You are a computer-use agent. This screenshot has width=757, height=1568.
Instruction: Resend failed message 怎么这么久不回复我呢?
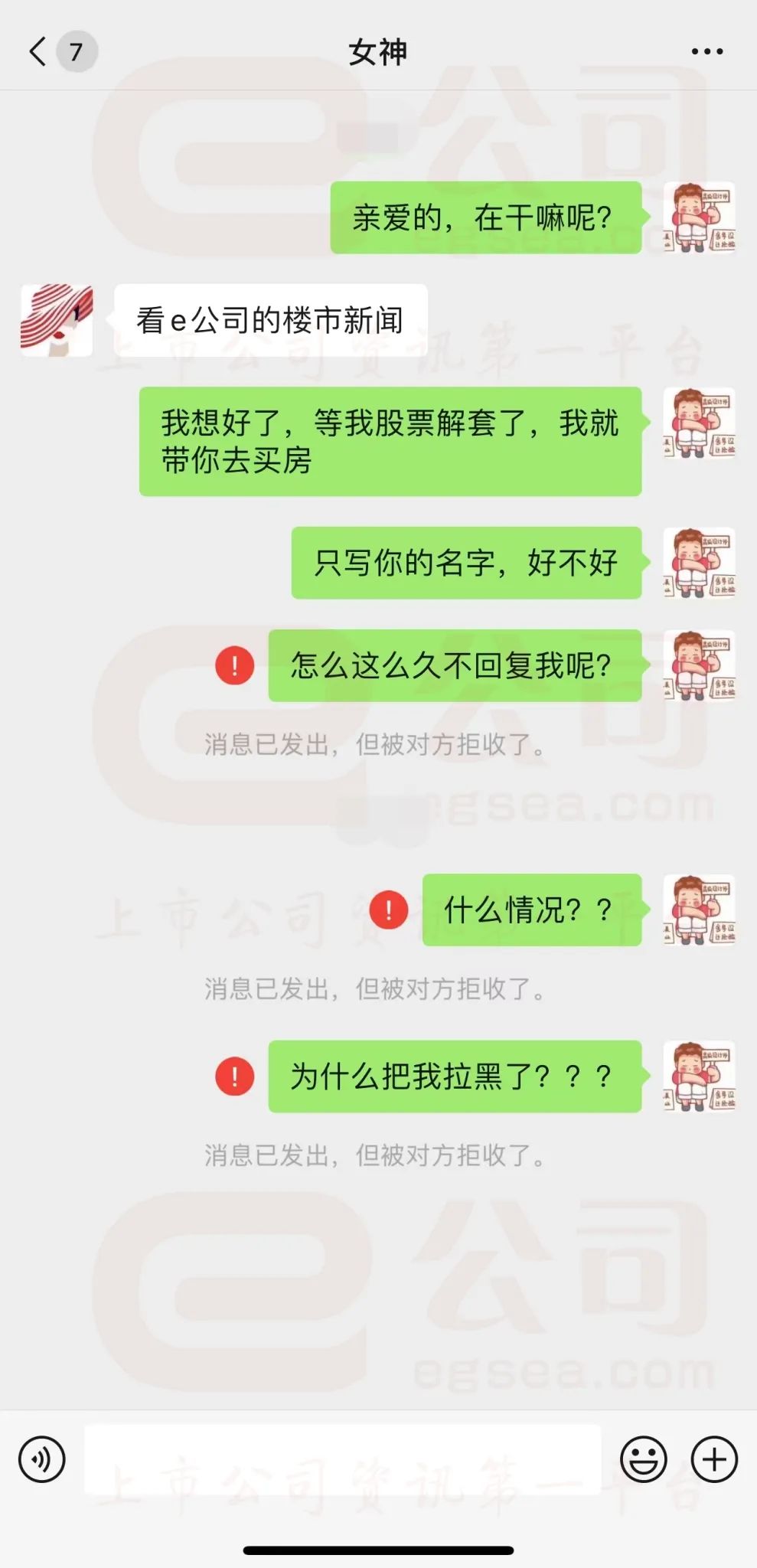[x=234, y=665]
